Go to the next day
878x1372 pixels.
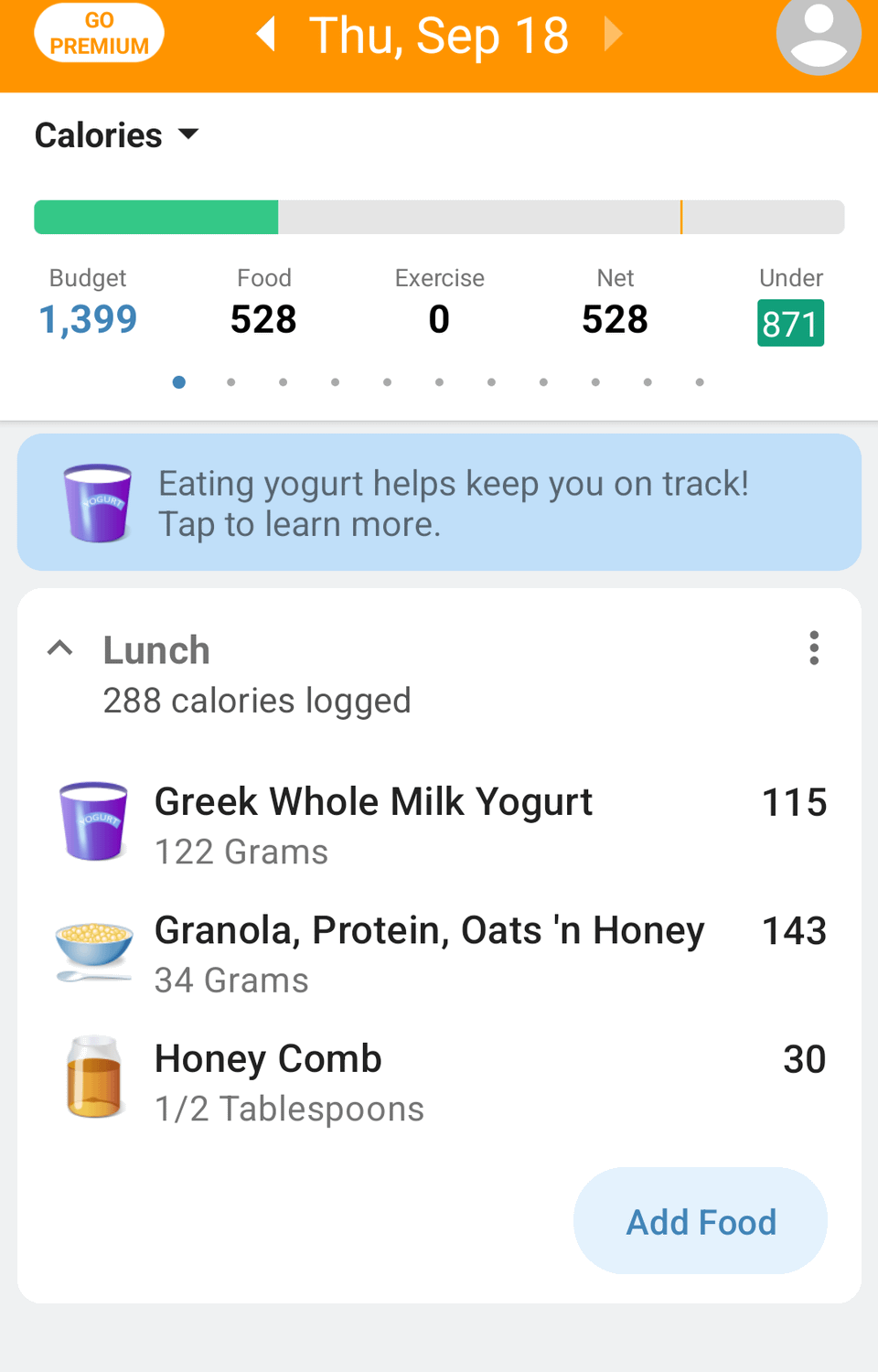point(613,35)
